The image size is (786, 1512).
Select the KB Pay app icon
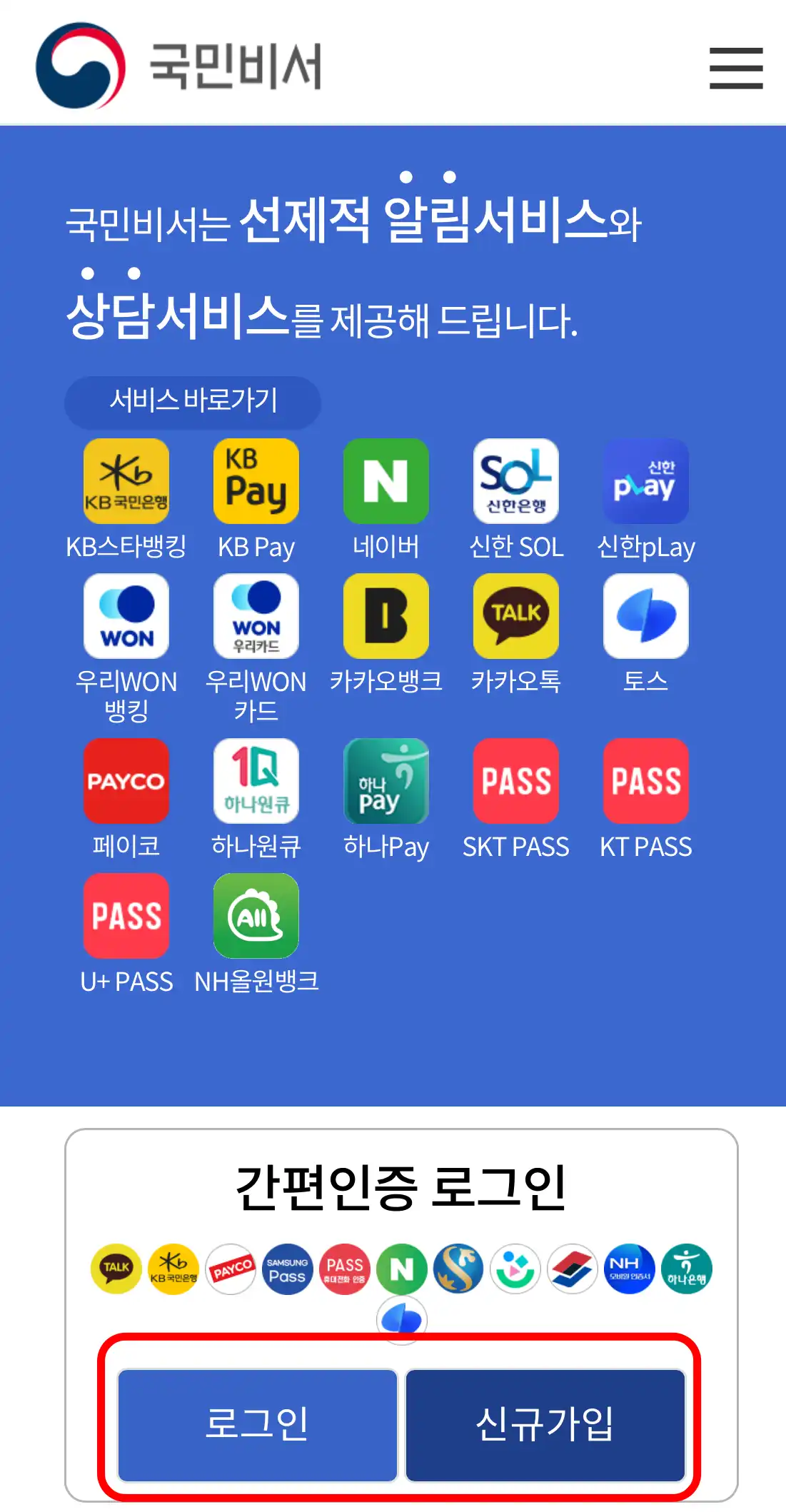pos(256,482)
